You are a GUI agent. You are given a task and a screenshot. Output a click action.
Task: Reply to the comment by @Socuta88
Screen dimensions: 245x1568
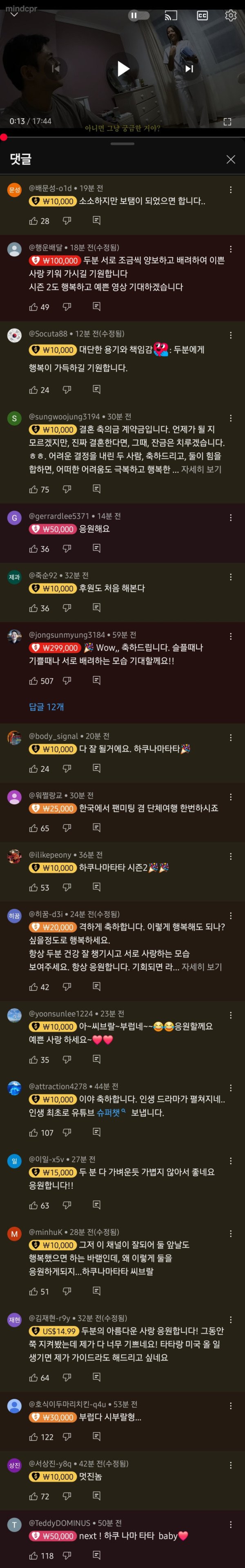(96, 389)
